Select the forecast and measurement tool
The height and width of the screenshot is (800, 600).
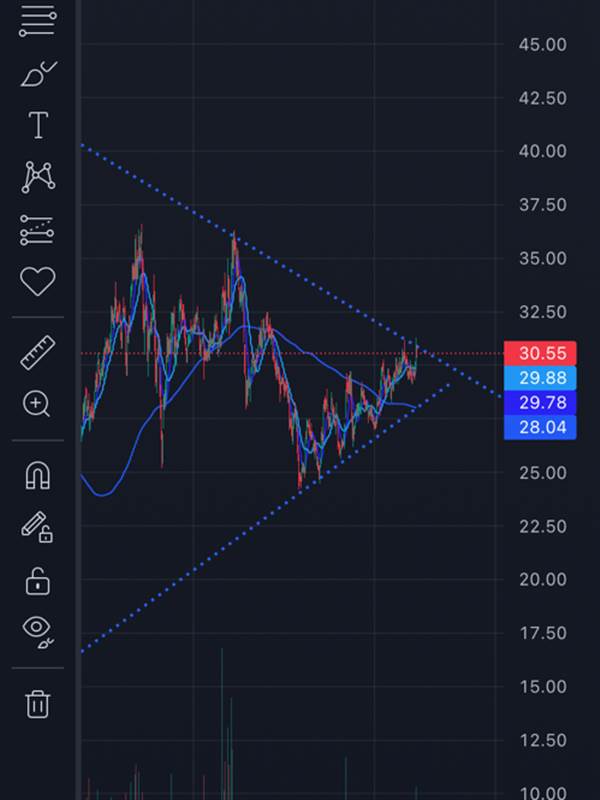(x=38, y=231)
